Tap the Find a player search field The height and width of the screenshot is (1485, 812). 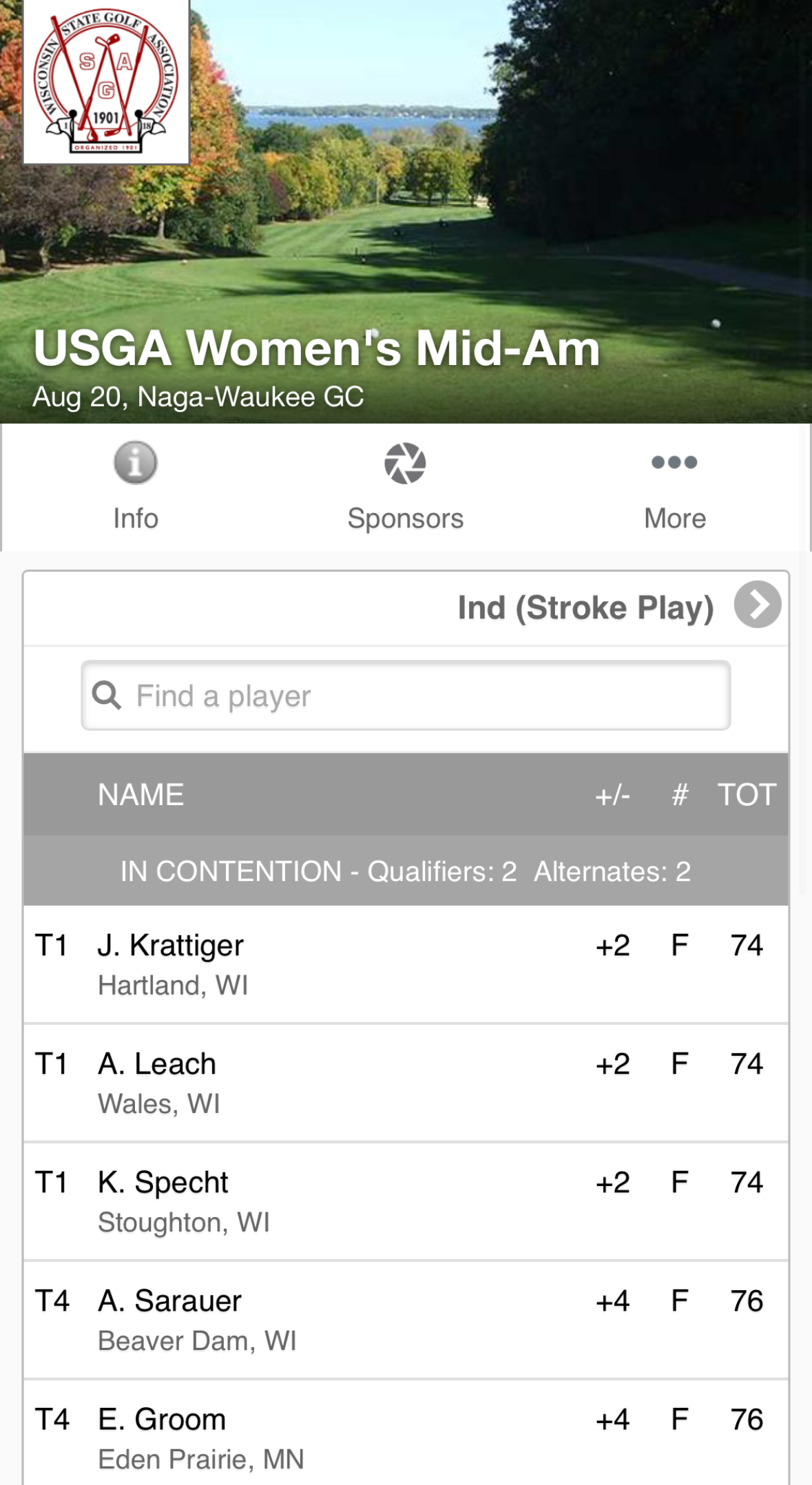(406, 695)
